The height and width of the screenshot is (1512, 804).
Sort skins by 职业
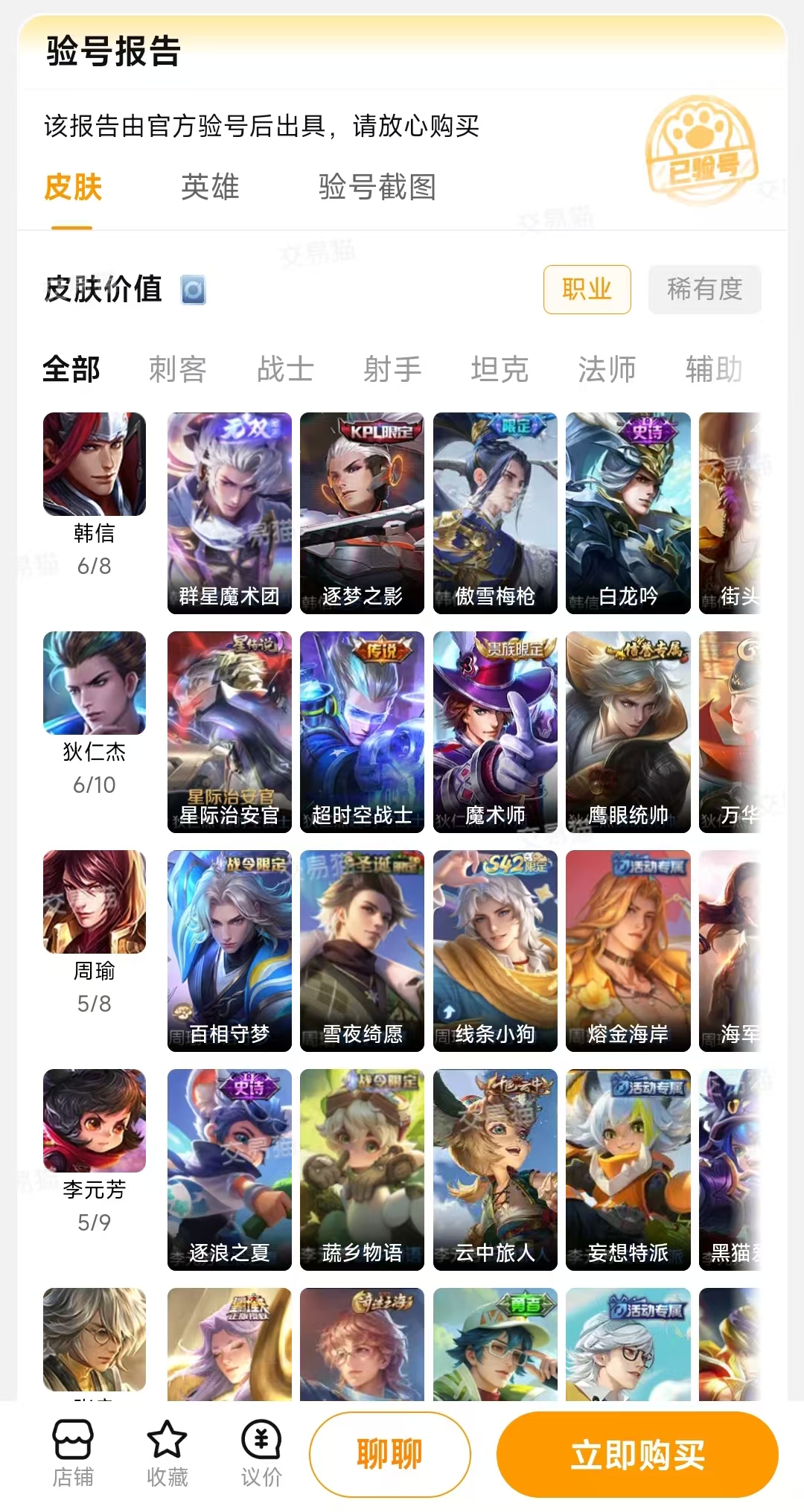pos(587,289)
